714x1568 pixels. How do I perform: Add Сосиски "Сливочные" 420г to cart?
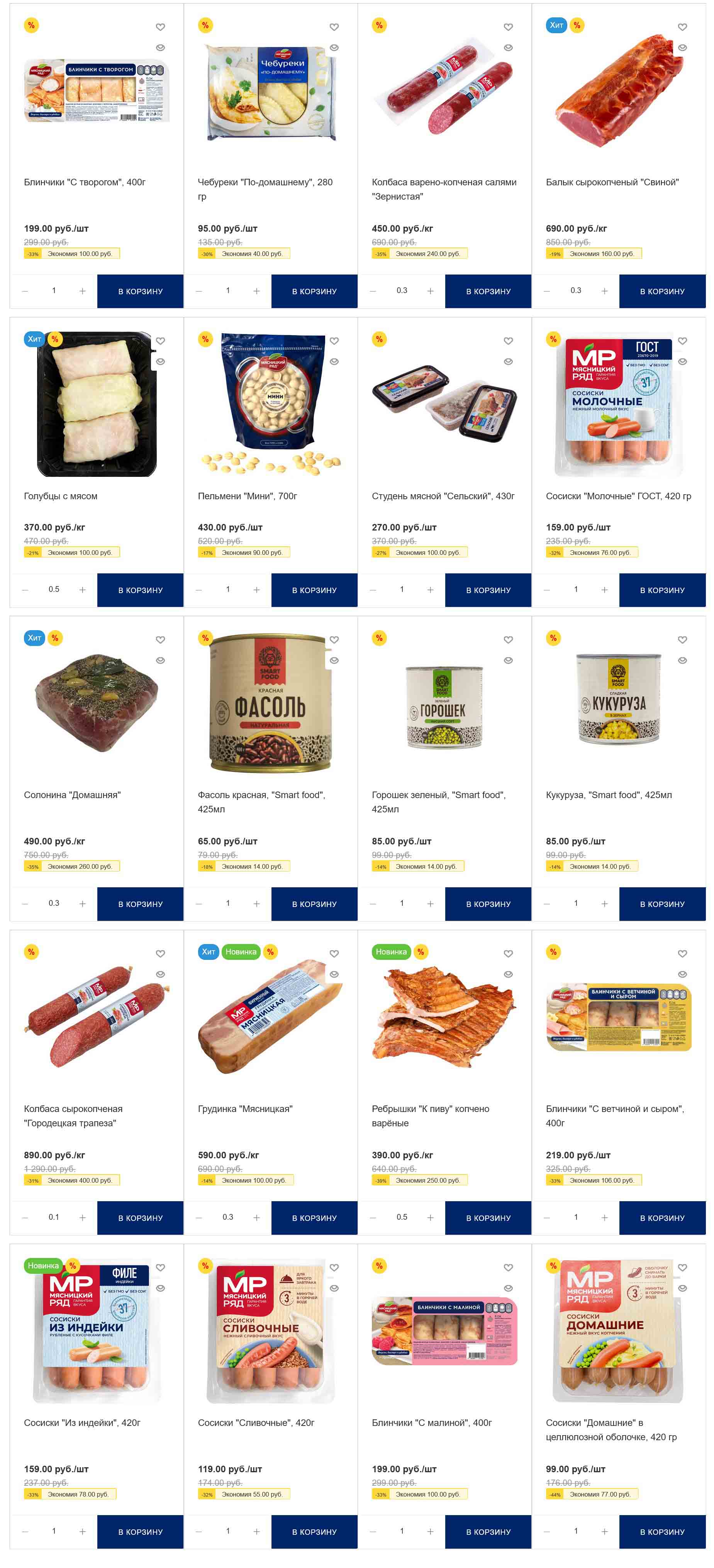coord(314,1531)
